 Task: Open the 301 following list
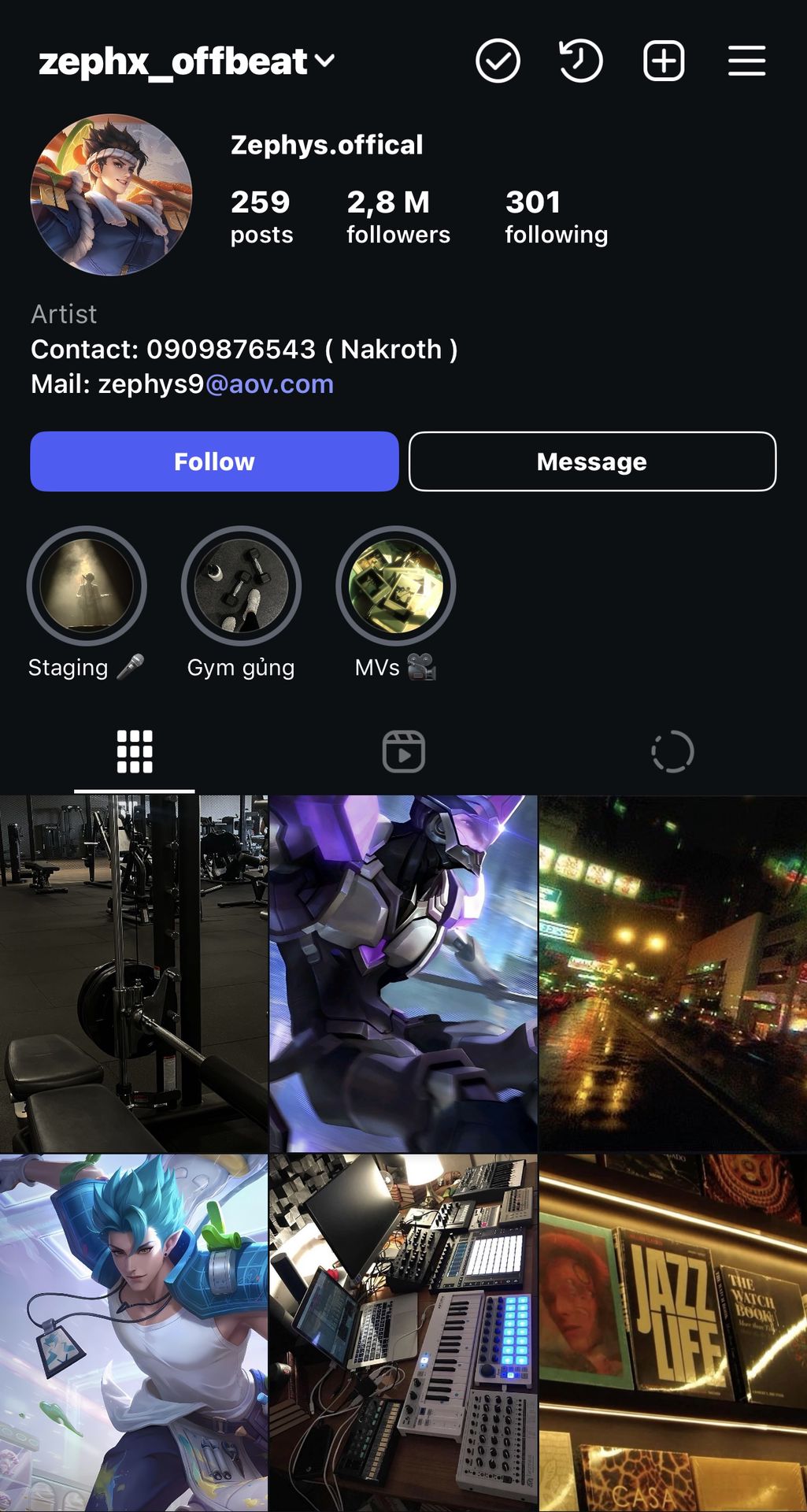point(556,217)
